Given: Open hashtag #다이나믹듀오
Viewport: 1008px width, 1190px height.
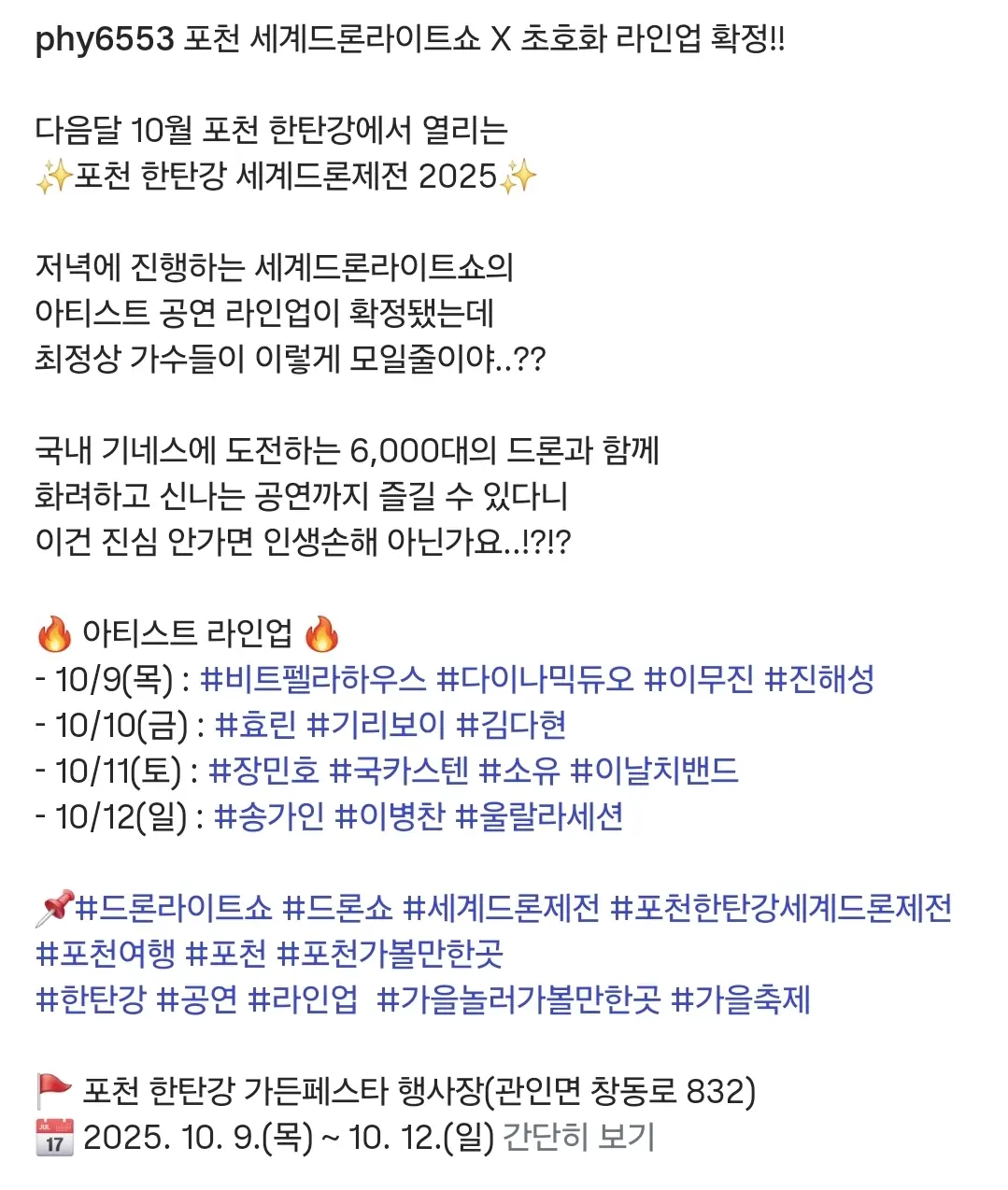Looking at the screenshot, I should tap(535, 679).
